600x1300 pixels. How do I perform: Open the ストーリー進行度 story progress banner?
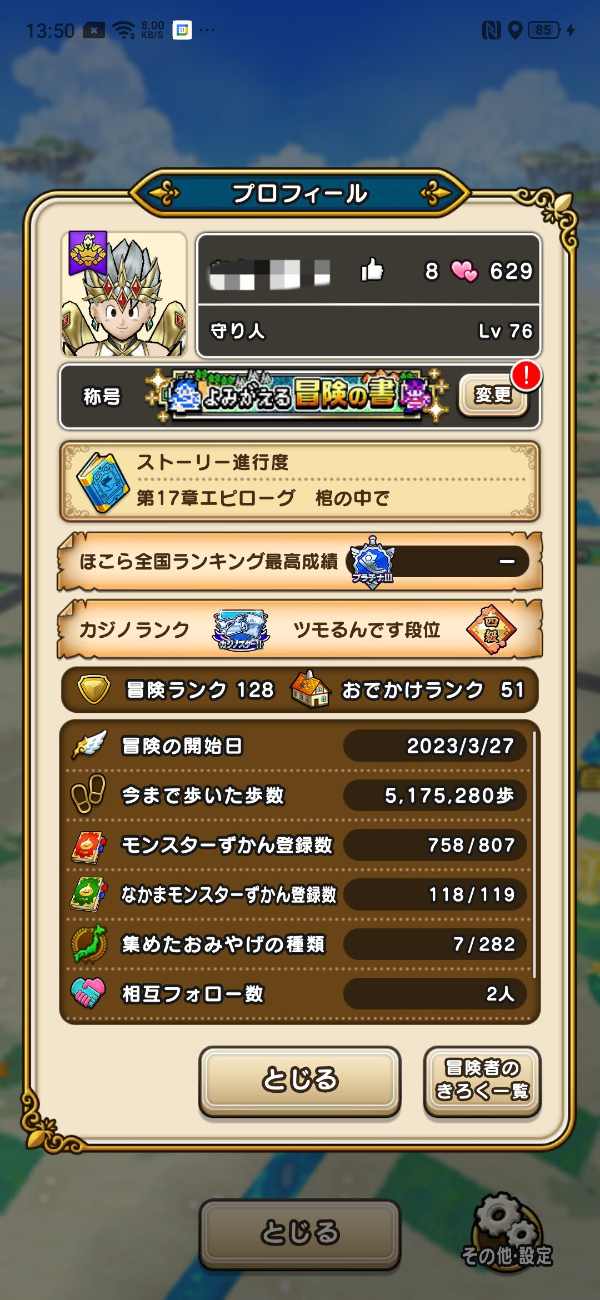[x=300, y=482]
